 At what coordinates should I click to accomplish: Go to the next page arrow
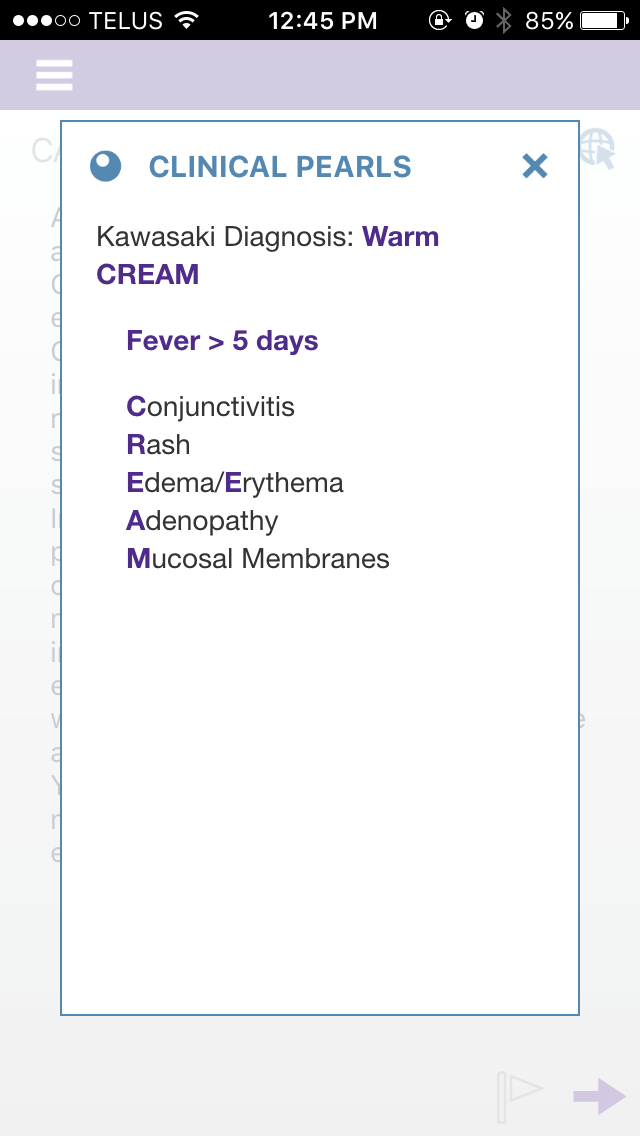click(599, 1096)
